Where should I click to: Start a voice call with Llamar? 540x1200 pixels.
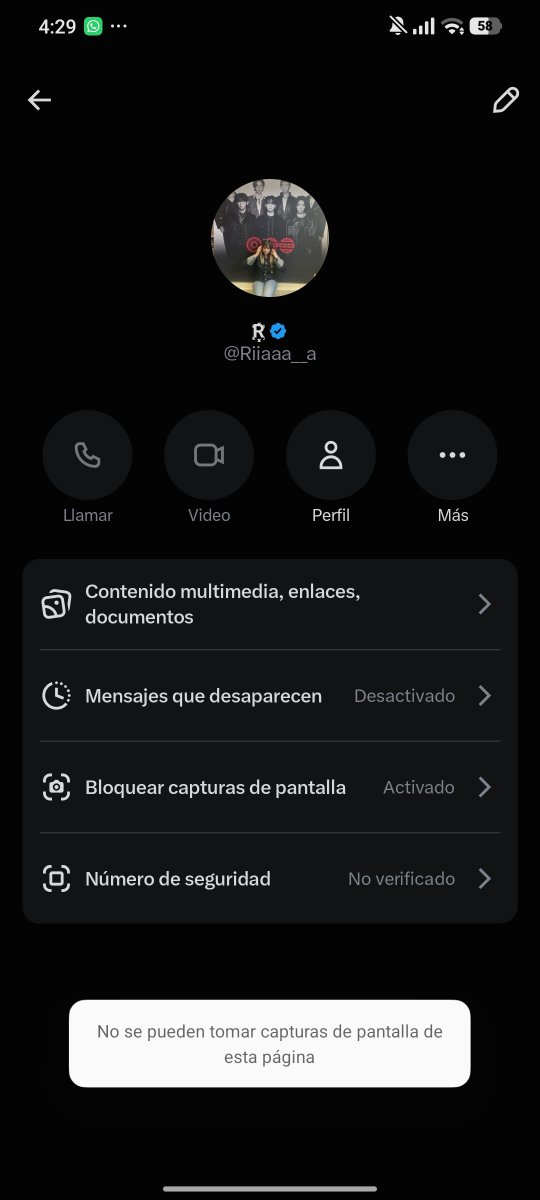coord(88,455)
